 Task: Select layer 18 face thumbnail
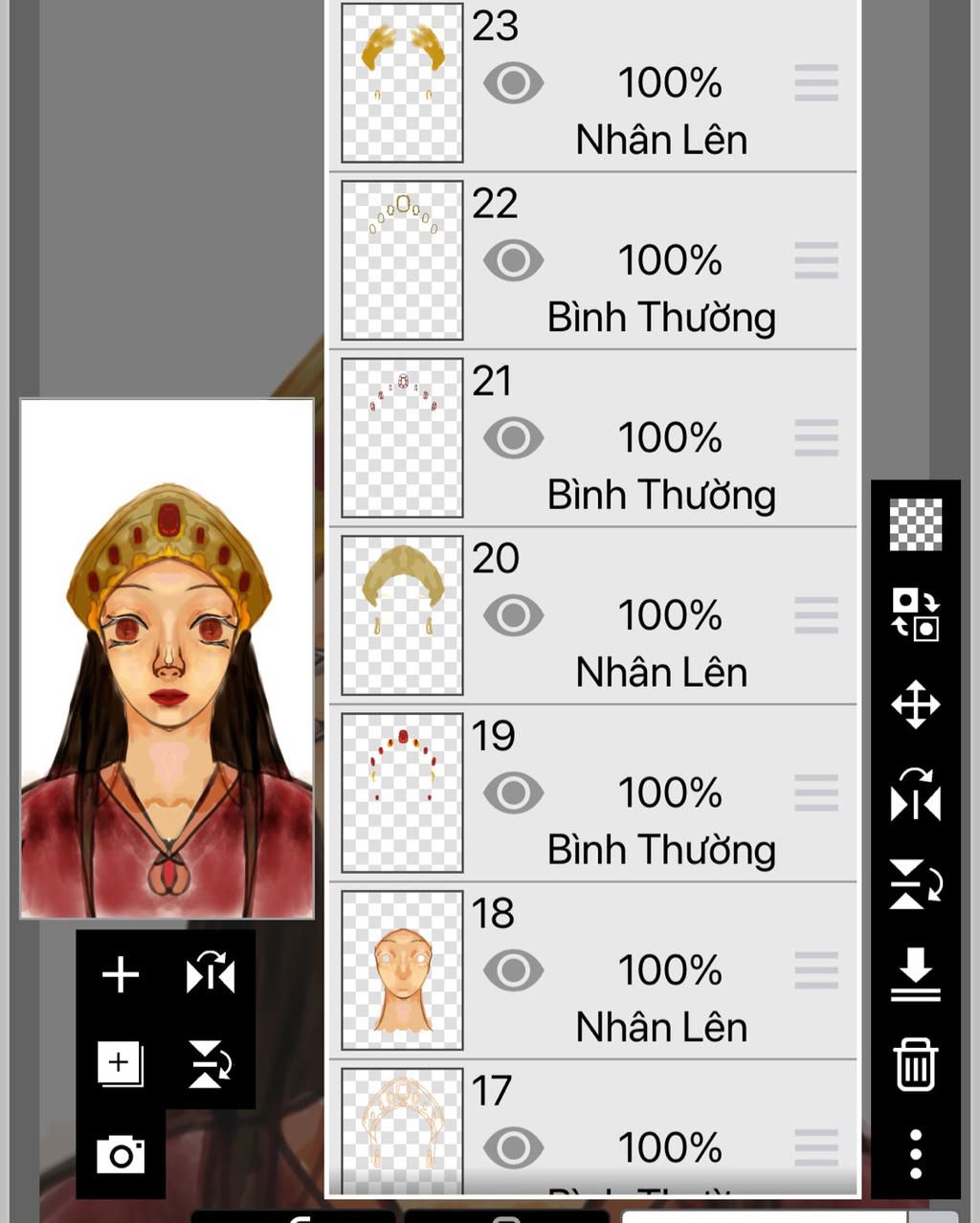402,970
